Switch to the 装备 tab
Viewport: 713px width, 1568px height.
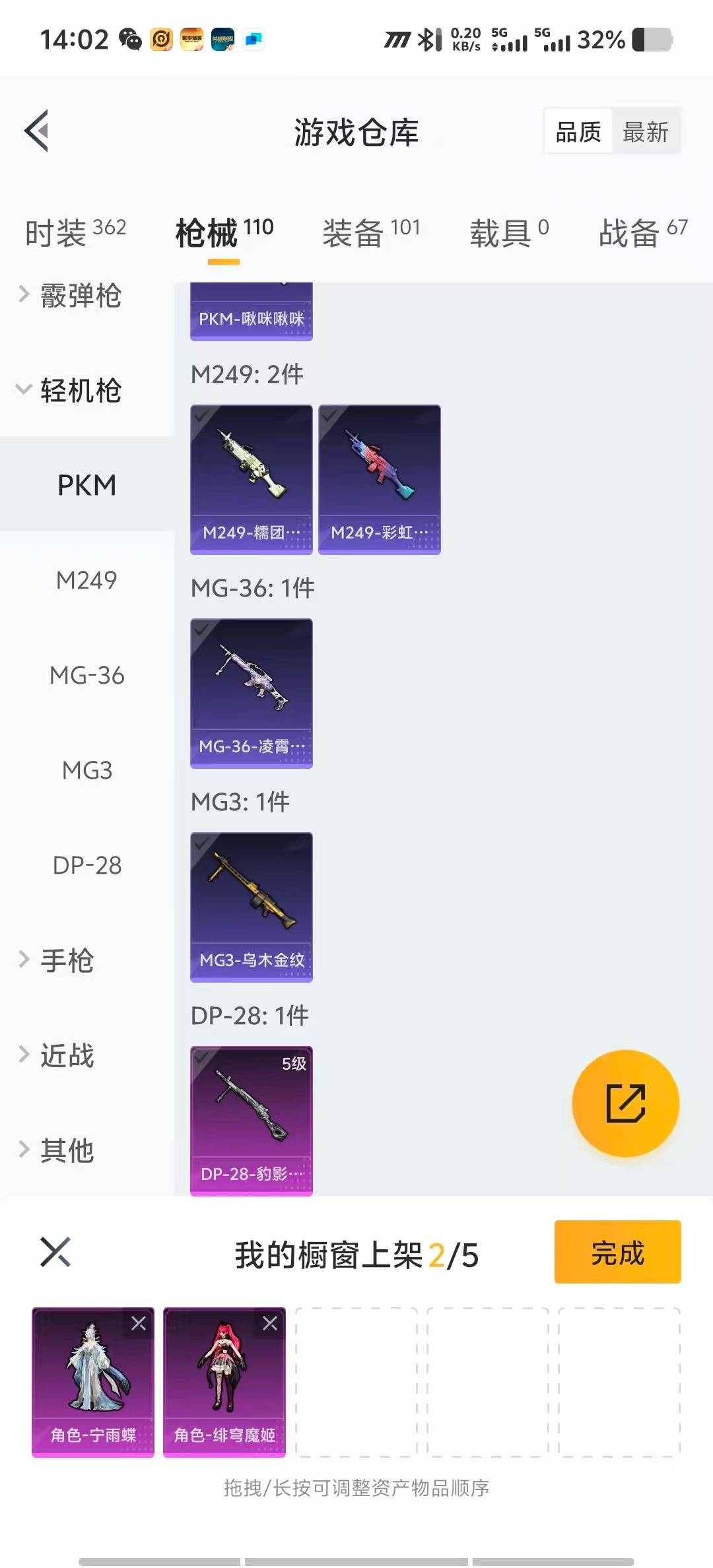(370, 232)
